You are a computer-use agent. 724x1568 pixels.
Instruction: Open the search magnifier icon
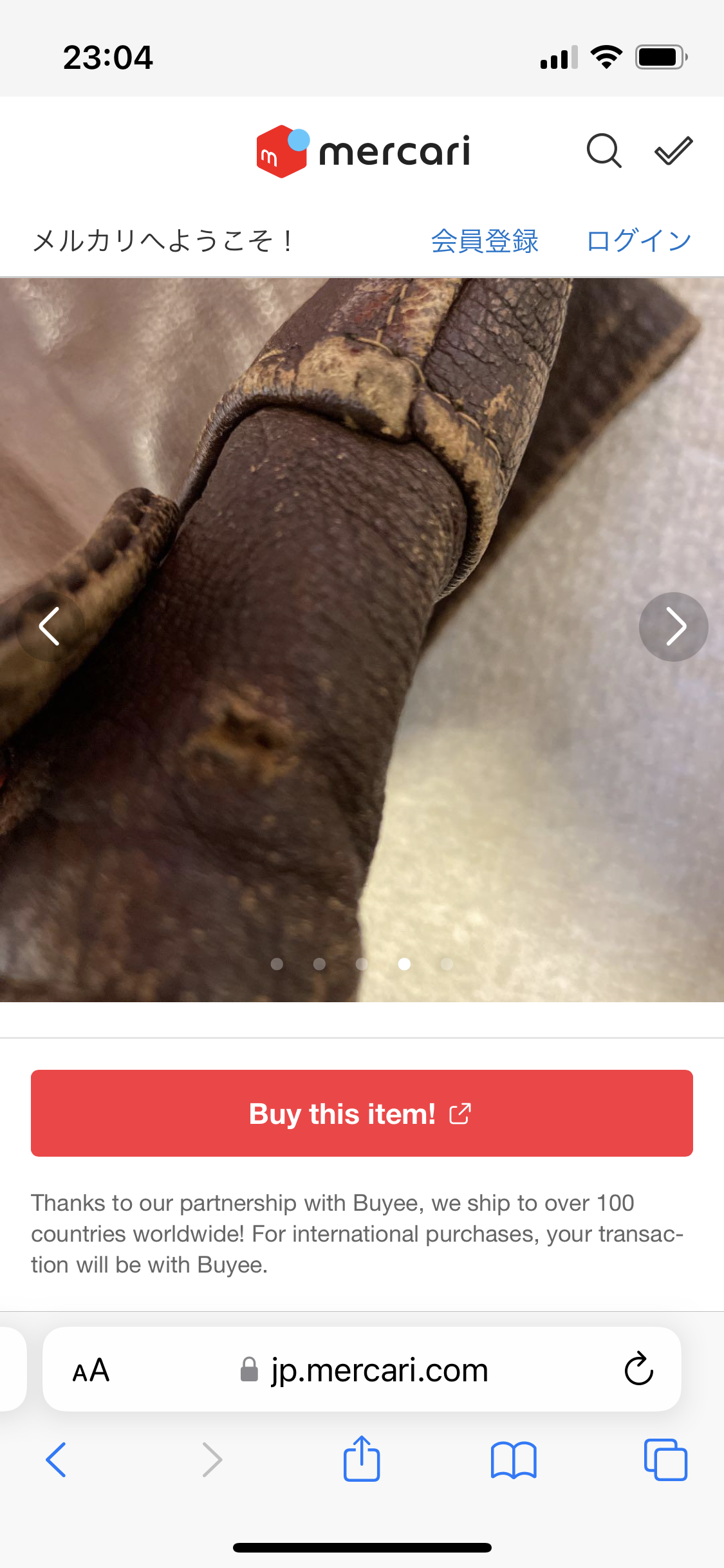[x=604, y=151]
